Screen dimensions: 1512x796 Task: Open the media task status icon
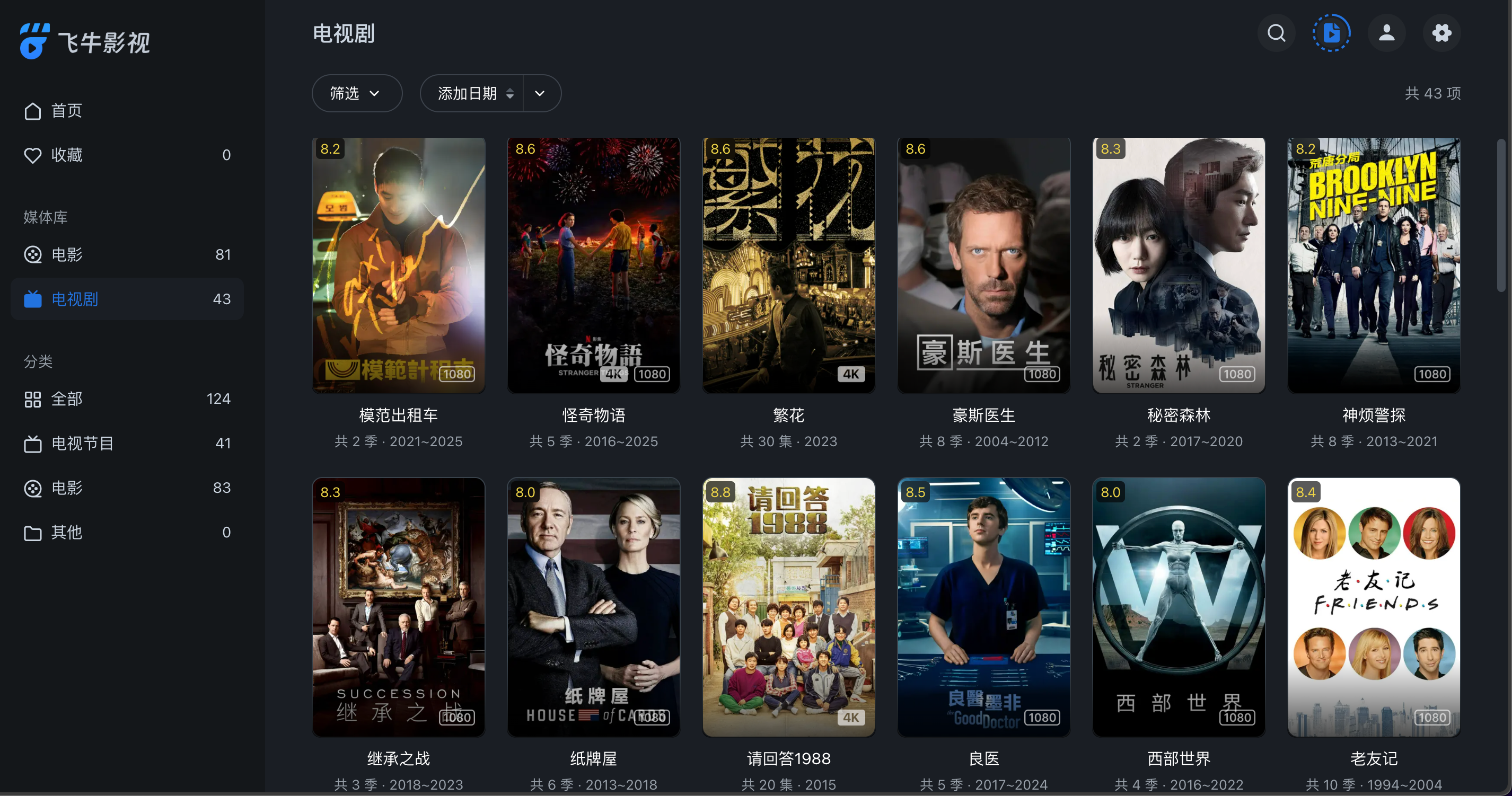1331,33
